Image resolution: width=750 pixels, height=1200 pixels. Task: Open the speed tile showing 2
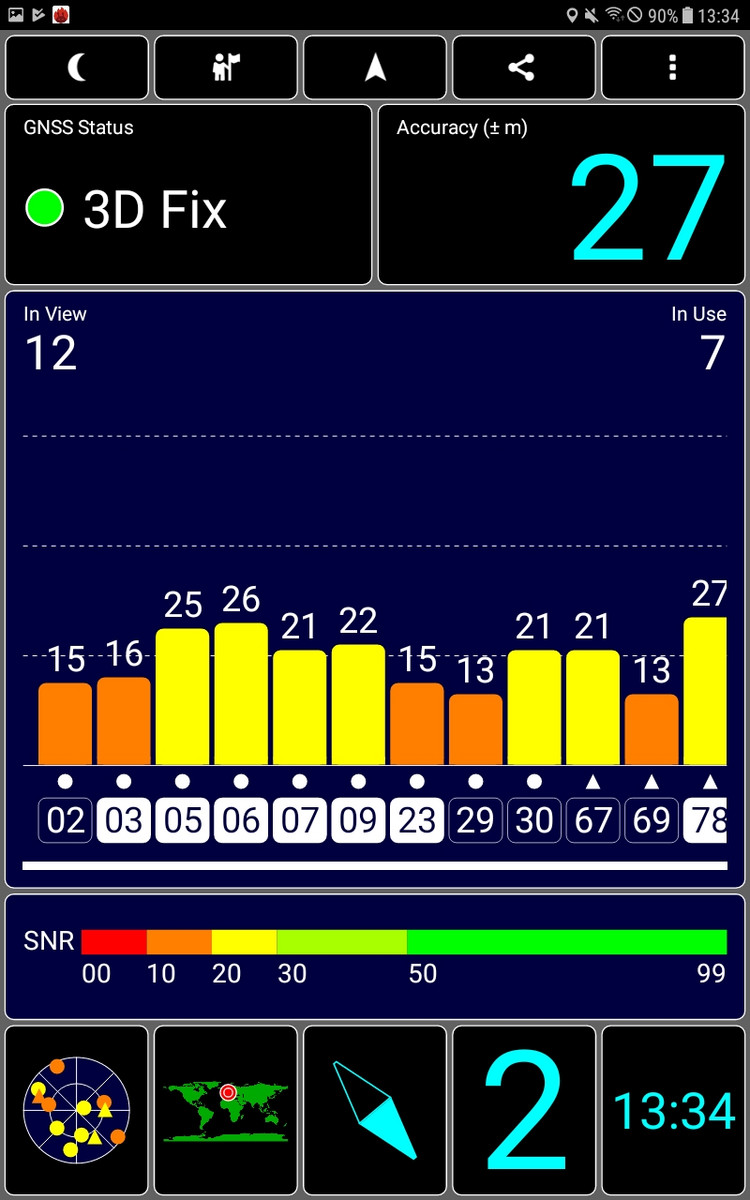(524, 1110)
